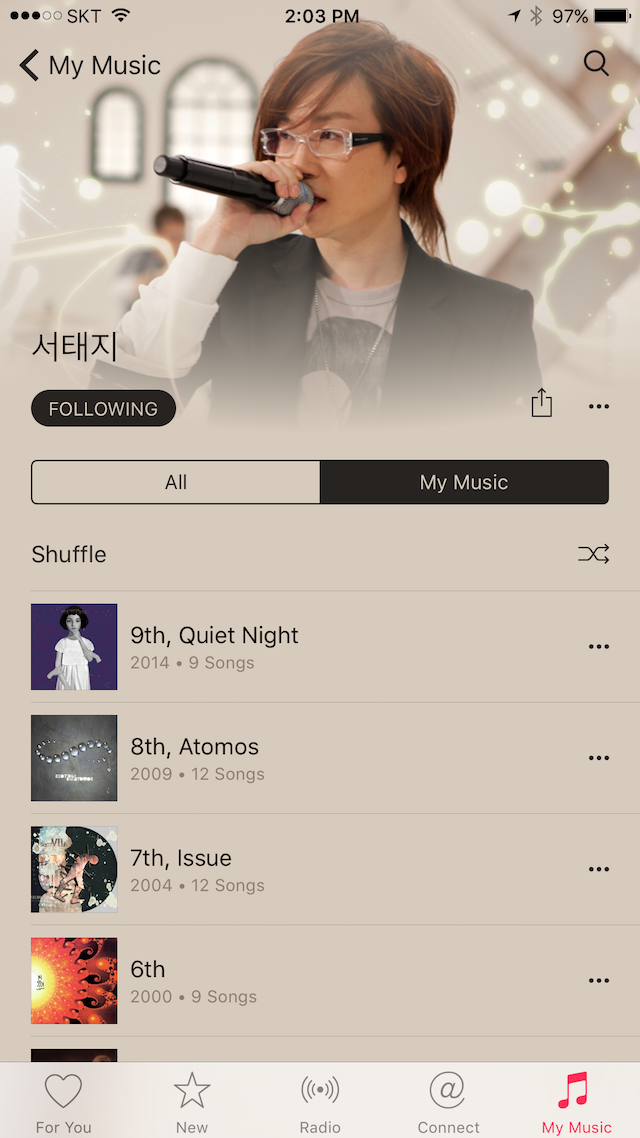The height and width of the screenshot is (1138, 640).
Task: Open options for 7th, Issue
Action: (x=599, y=869)
